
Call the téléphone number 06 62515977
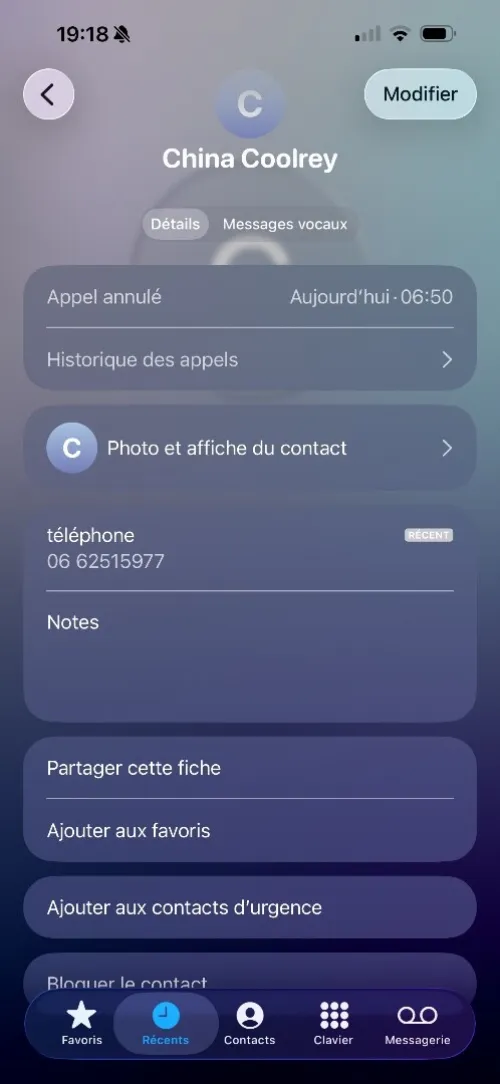tap(250, 548)
